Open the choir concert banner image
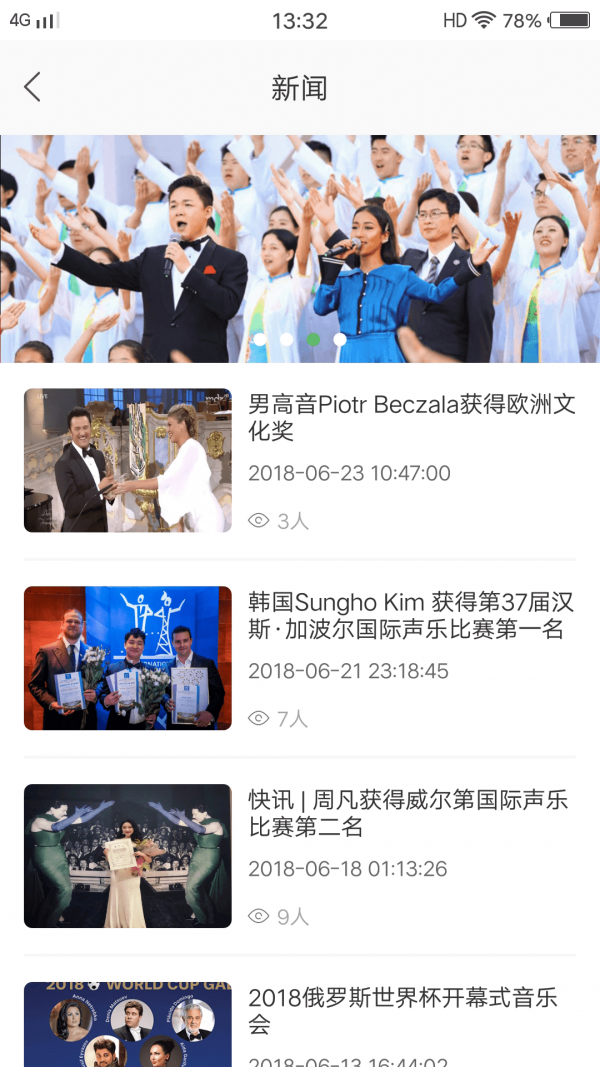Image resolution: width=600 pixels, height=1067 pixels. point(300,248)
